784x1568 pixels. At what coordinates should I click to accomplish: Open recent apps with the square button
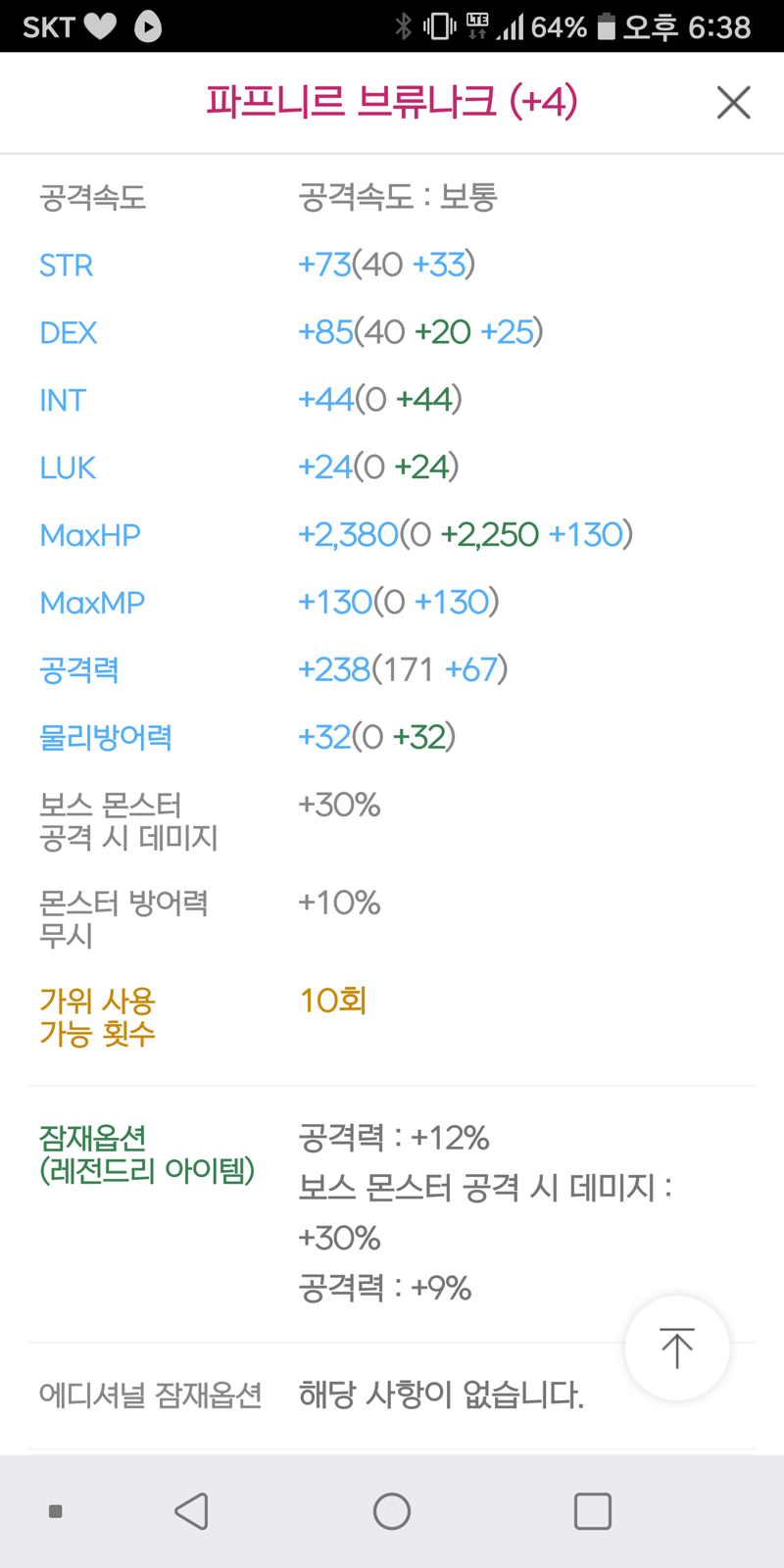(x=593, y=1511)
